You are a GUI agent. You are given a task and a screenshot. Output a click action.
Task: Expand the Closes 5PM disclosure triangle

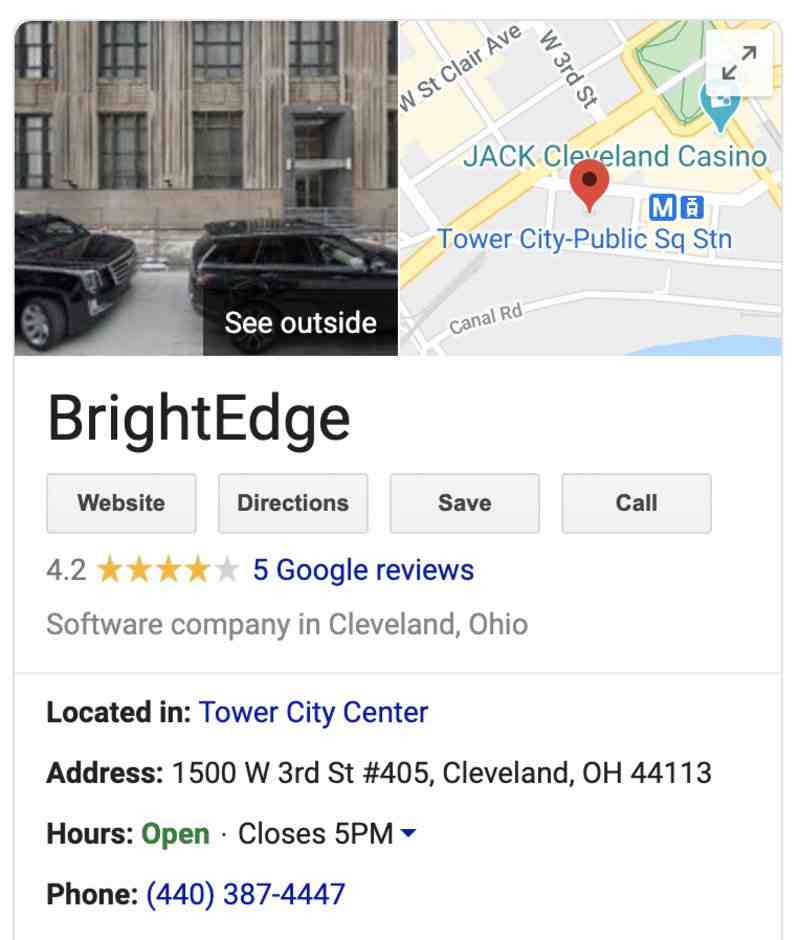407,834
